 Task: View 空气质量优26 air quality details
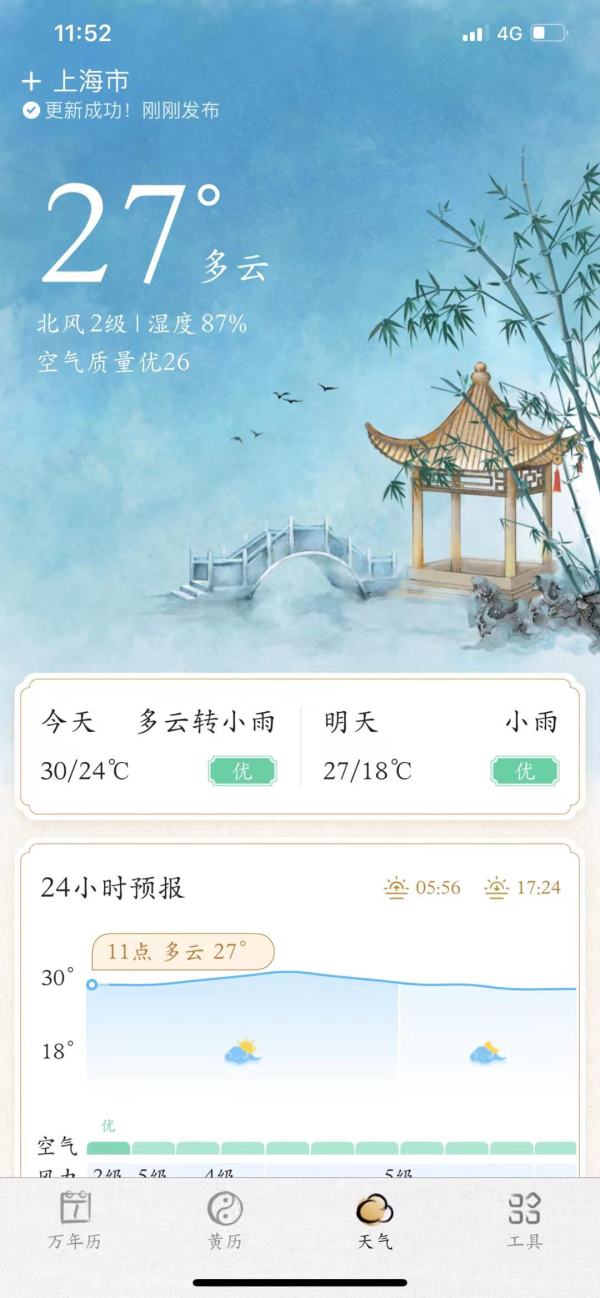114,362
